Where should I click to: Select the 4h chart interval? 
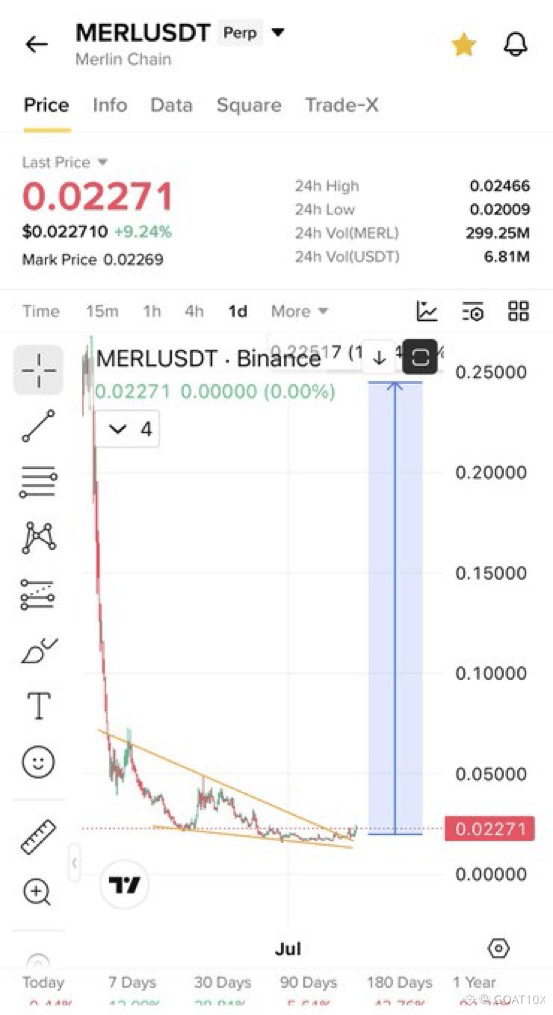tap(194, 311)
